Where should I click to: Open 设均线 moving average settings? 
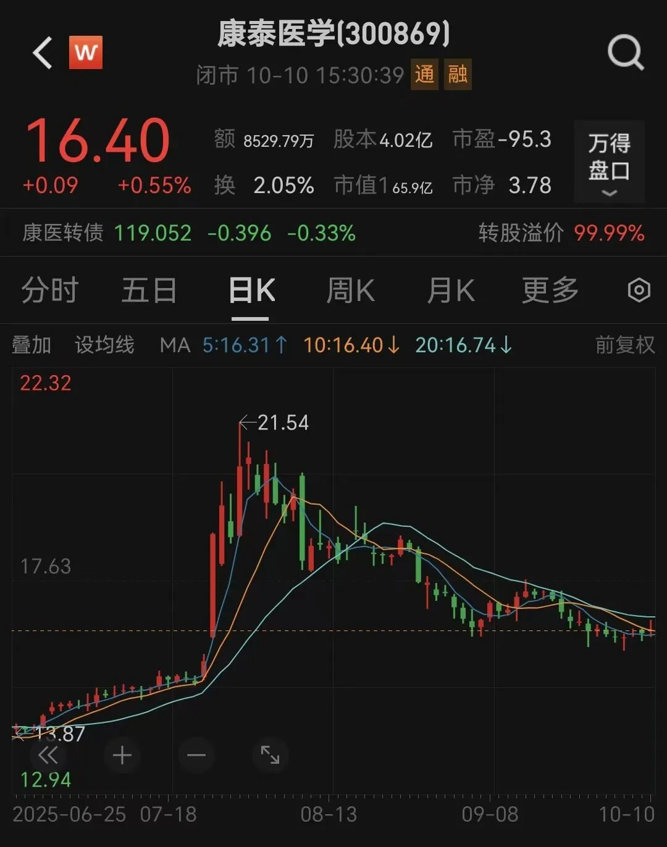click(x=104, y=345)
